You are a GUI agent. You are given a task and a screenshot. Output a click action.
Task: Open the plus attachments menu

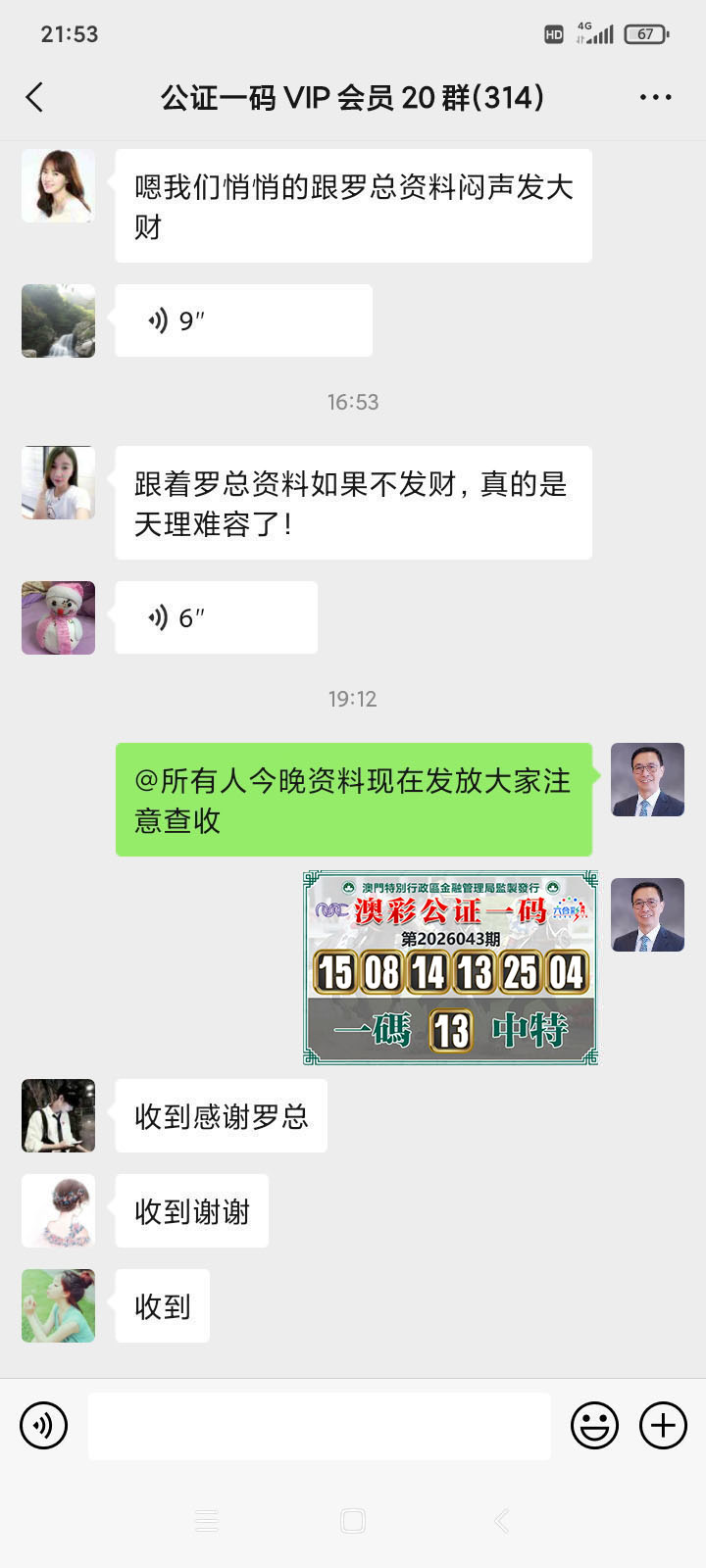(x=663, y=1425)
